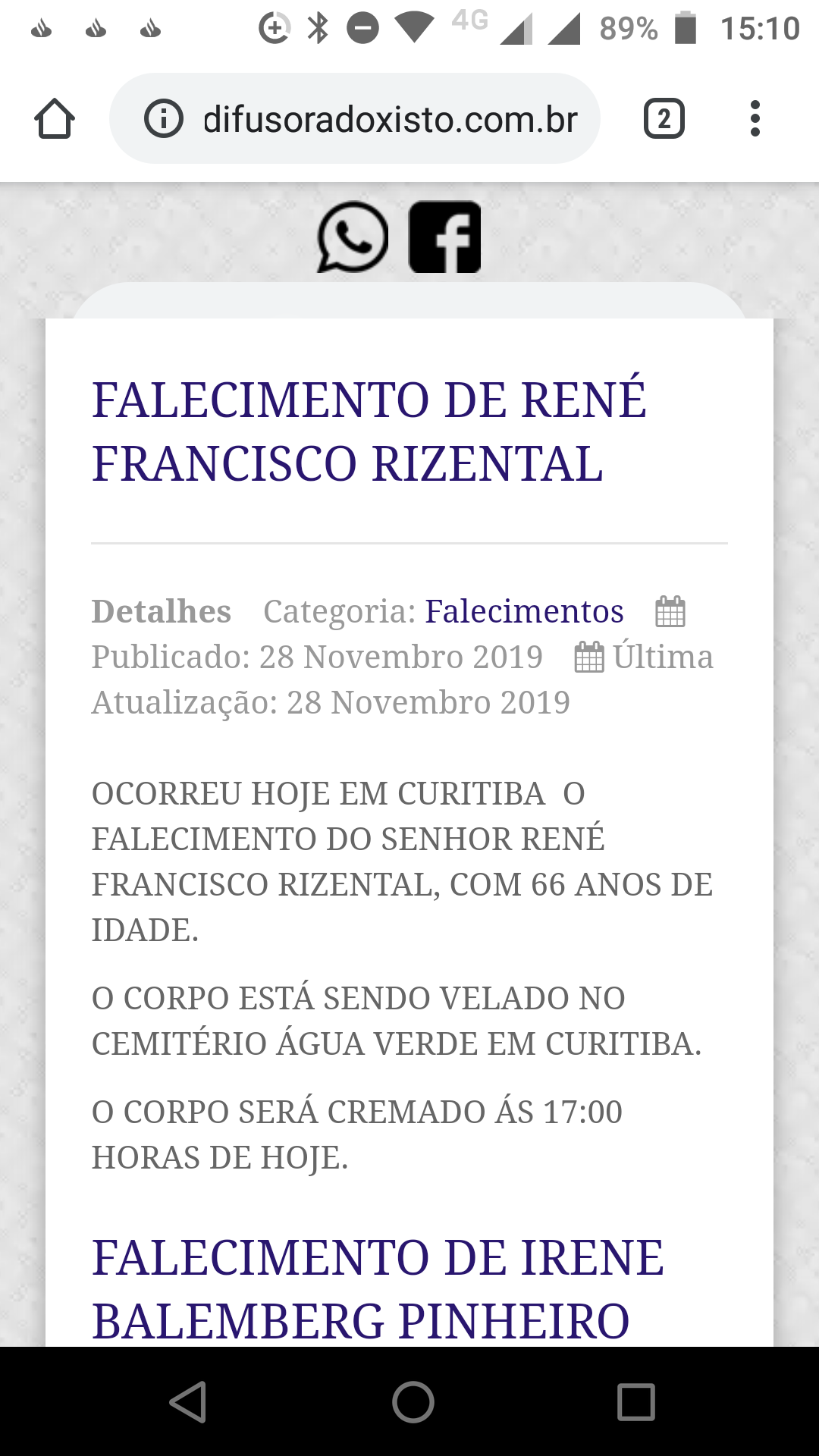Tap the difusoradoxisto.com.br address bar
The width and height of the screenshot is (819, 1456).
click(x=390, y=119)
